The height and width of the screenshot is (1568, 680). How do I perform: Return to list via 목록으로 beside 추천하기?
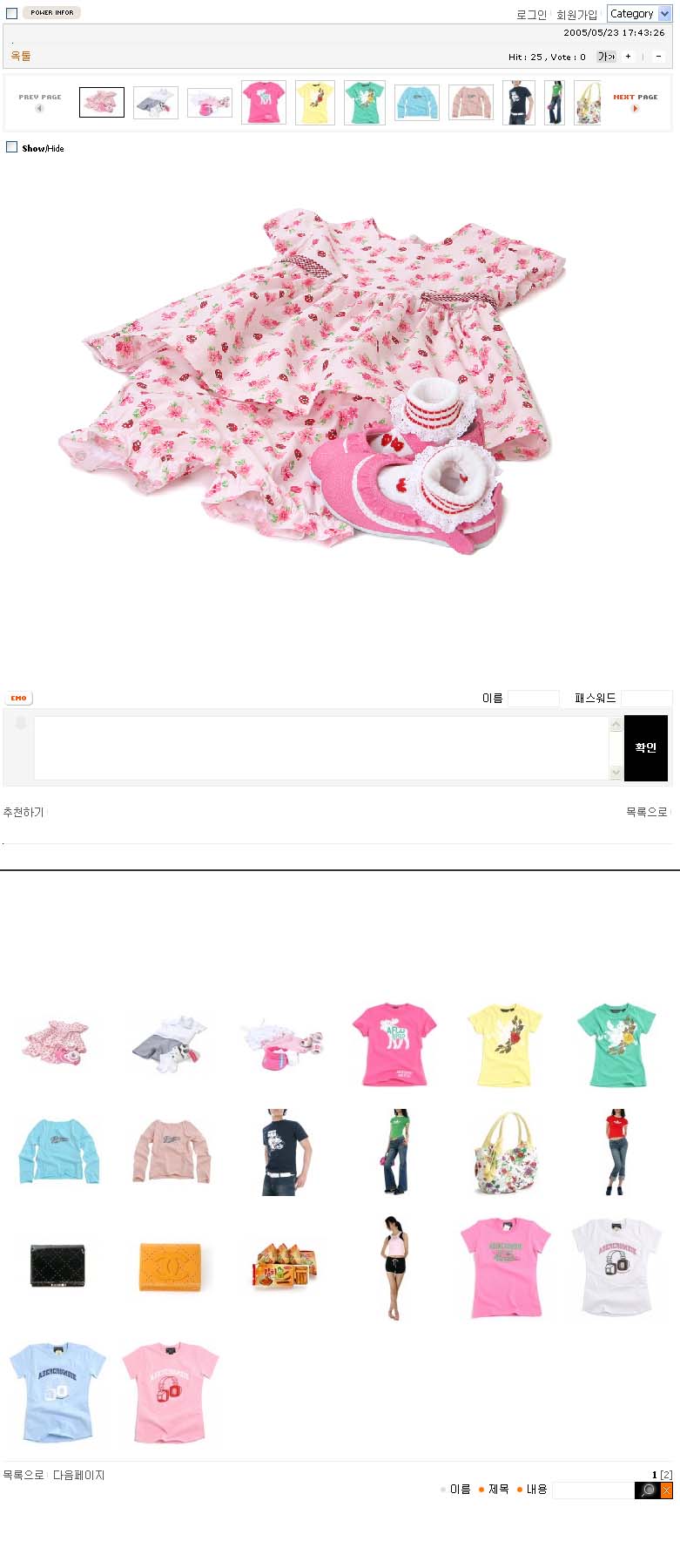(646, 812)
